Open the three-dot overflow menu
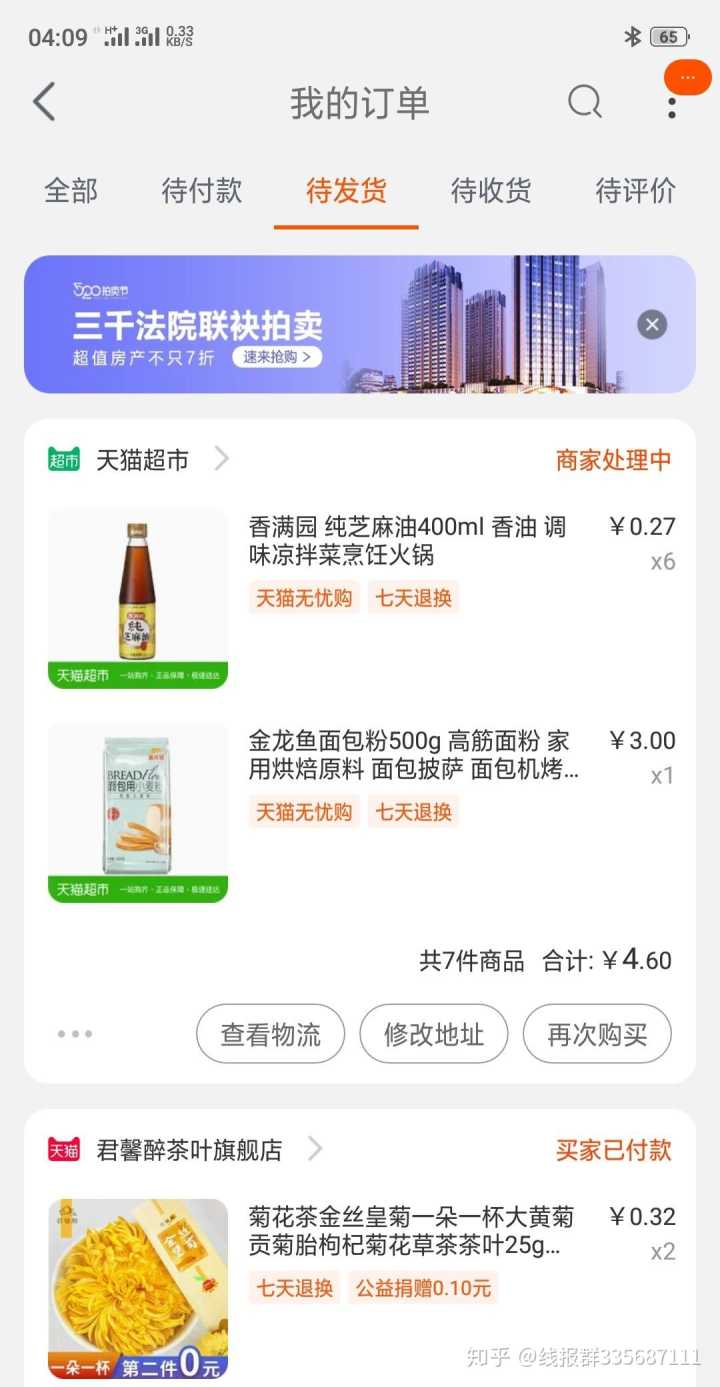The height and width of the screenshot is (1387, 720). [672, 102]
